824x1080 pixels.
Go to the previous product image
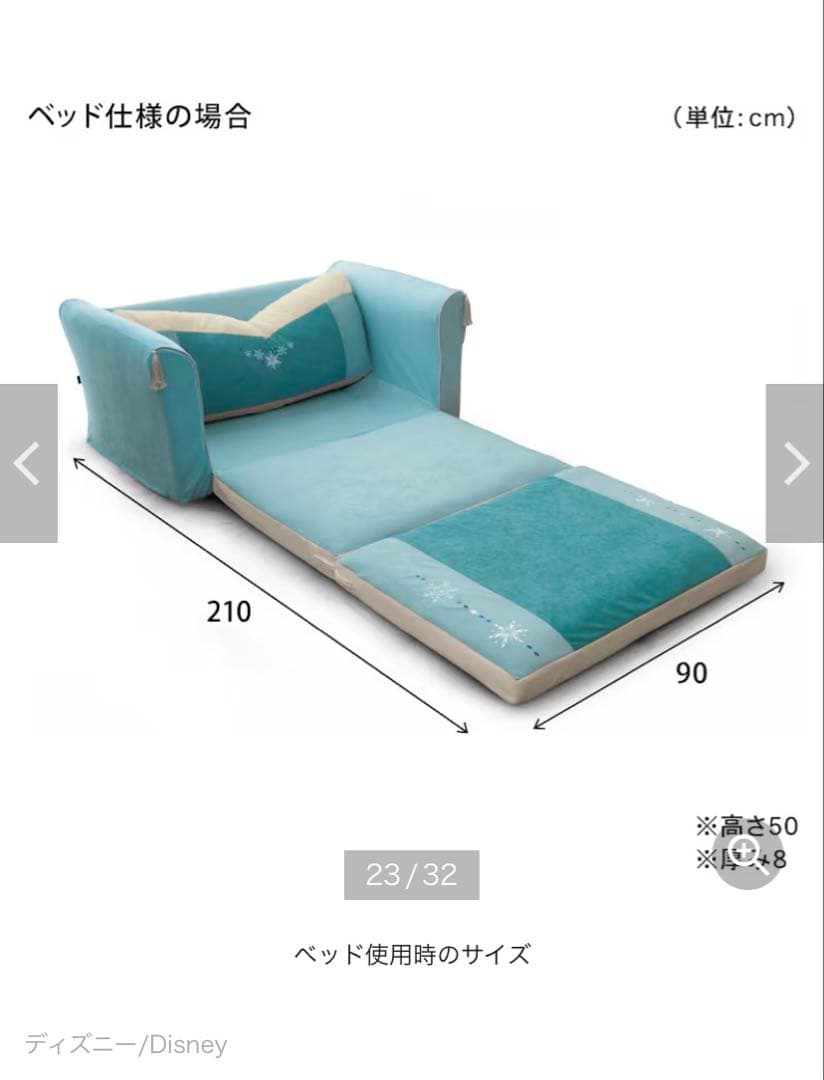tap(28, 464)
